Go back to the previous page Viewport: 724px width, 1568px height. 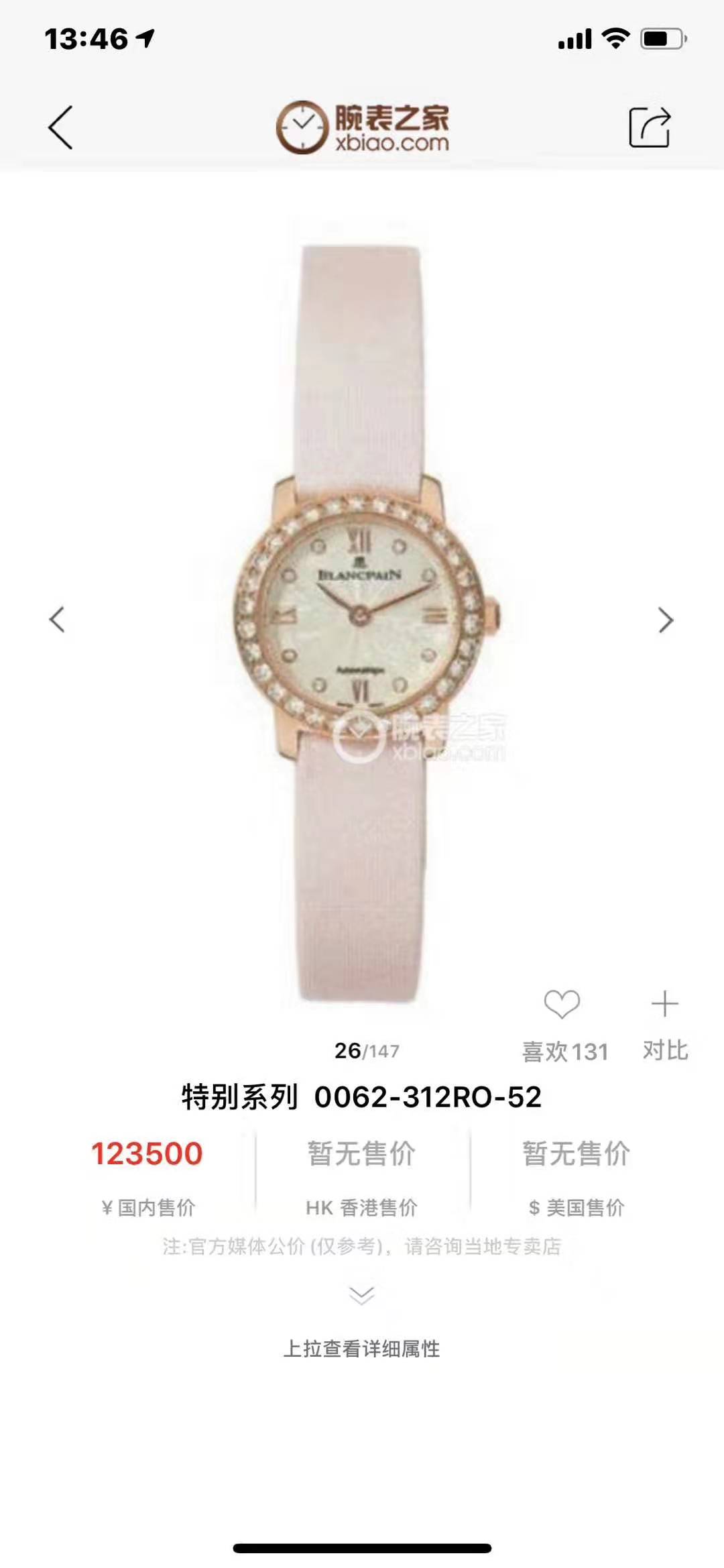[x=60, y=127]
